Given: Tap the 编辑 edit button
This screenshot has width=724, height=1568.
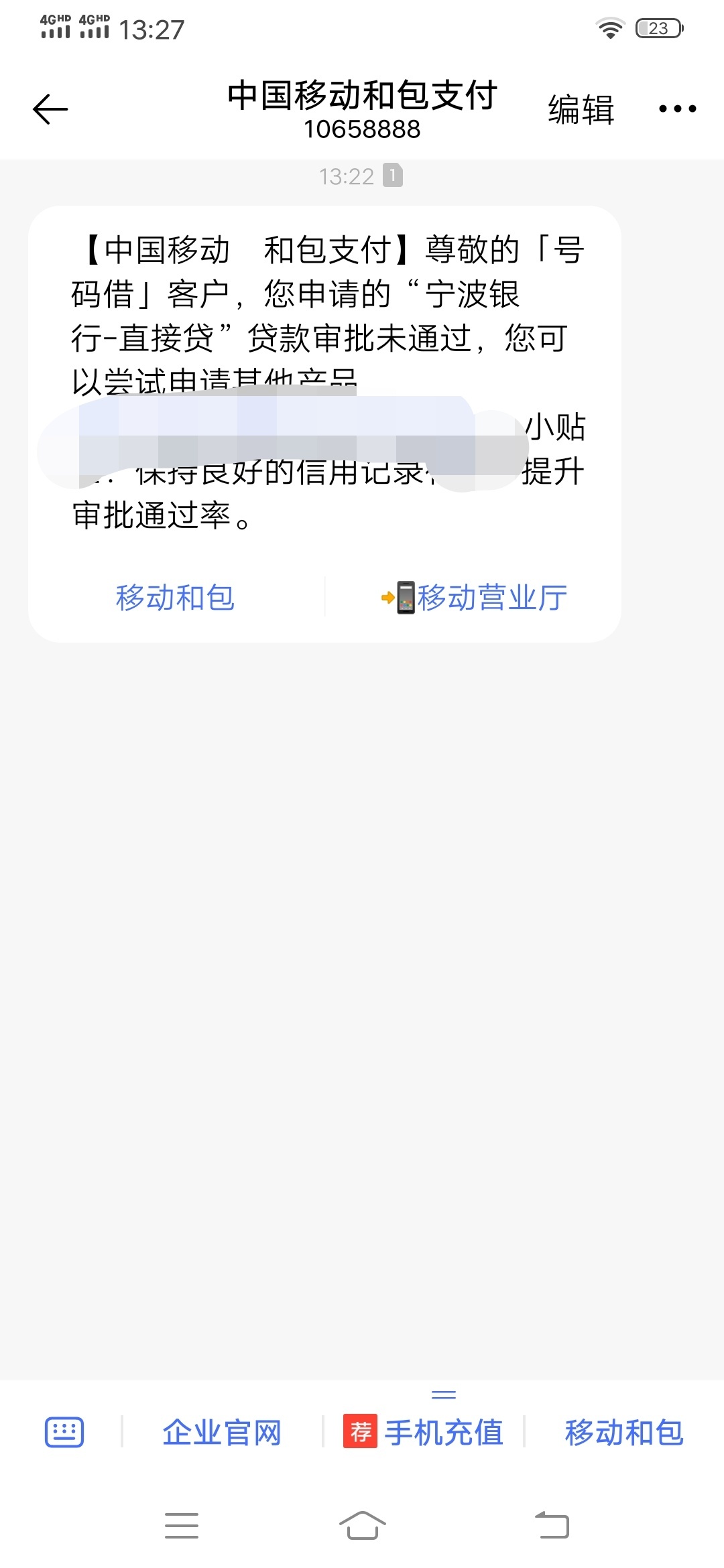Looking at the screenshot, I should 581,109.
